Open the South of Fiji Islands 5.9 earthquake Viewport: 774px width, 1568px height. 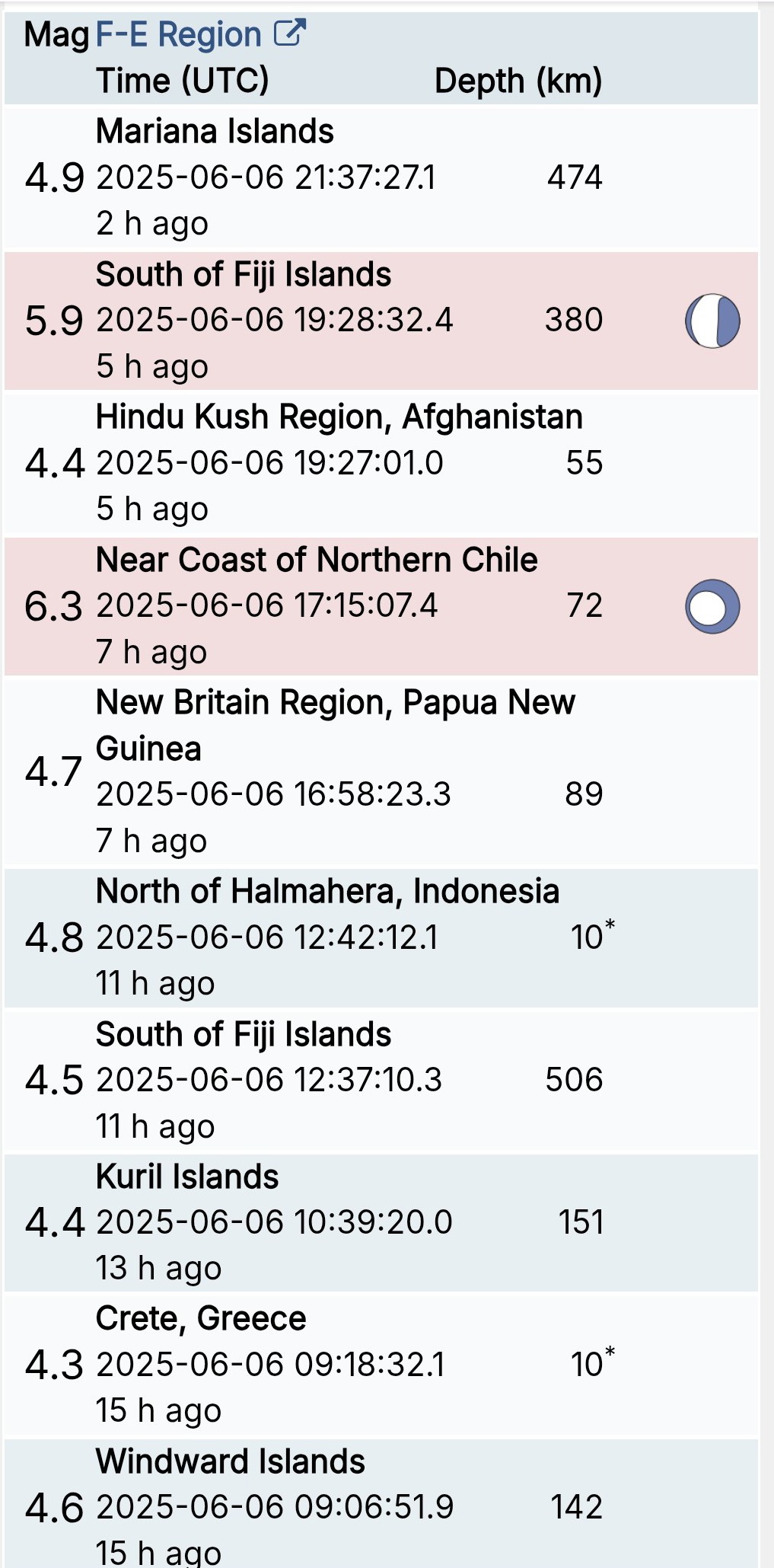tap(381, 321)
